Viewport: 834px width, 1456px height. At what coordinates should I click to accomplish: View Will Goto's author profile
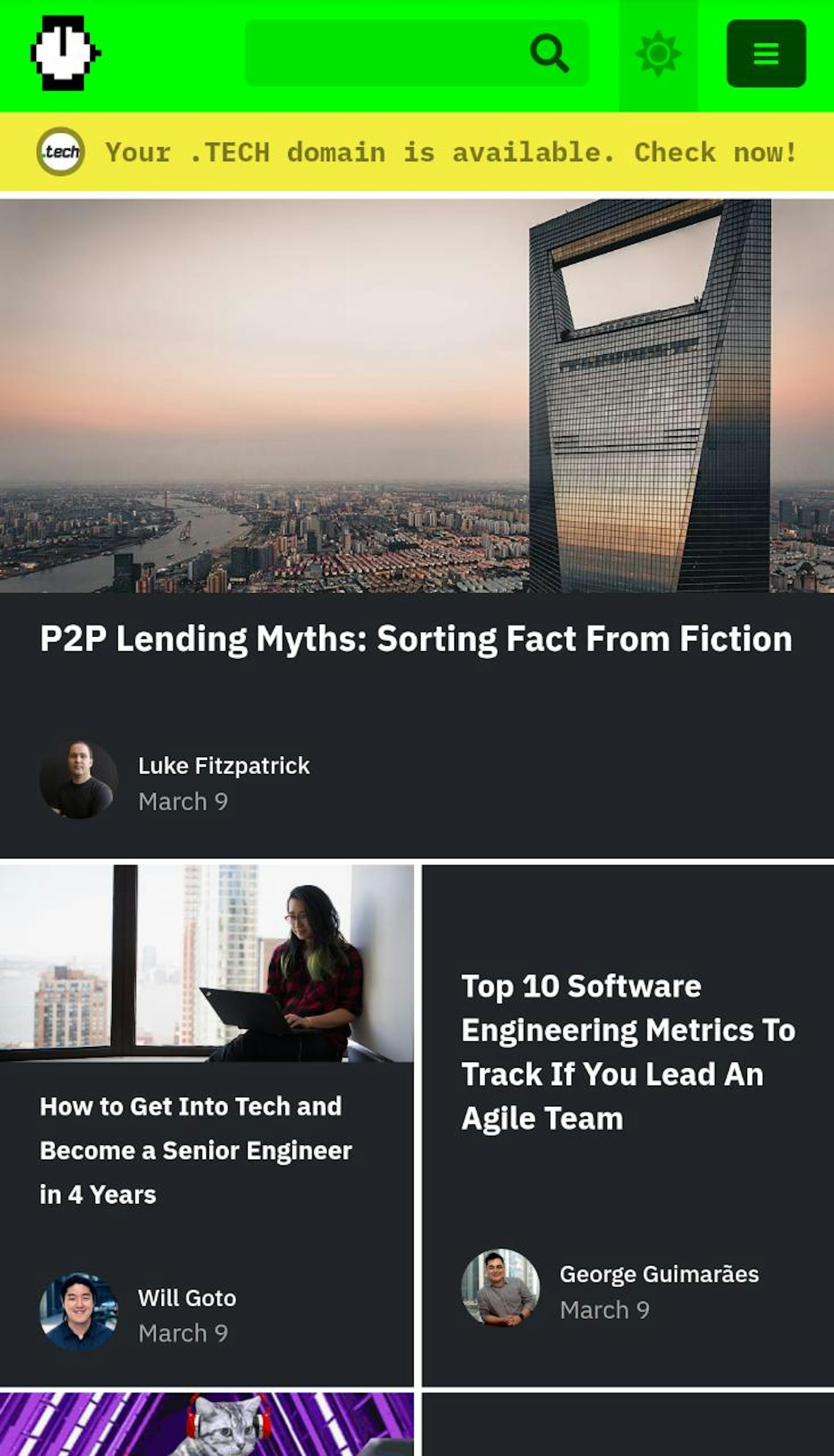tap(187, 1298)
